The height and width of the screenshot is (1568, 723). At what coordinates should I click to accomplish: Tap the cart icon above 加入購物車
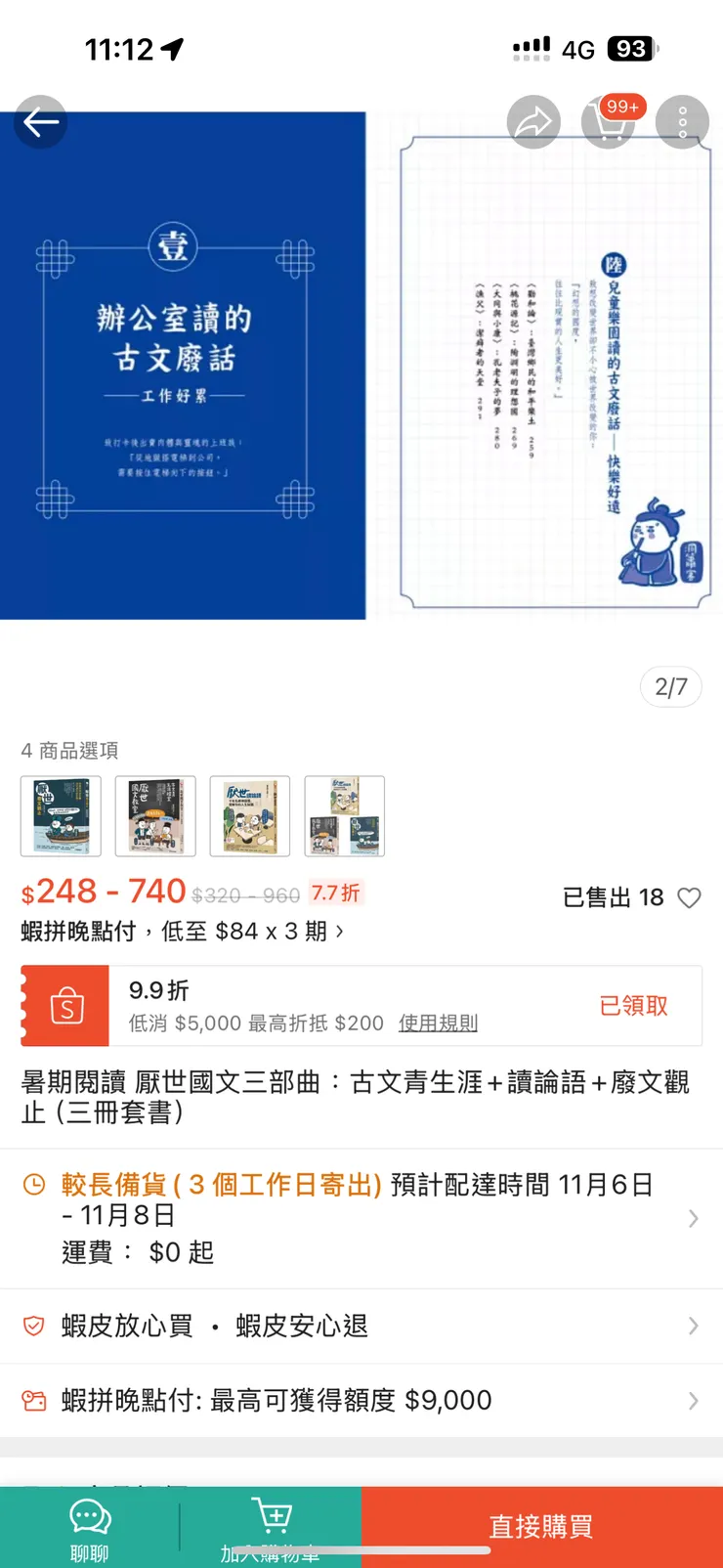(272, 1512)
